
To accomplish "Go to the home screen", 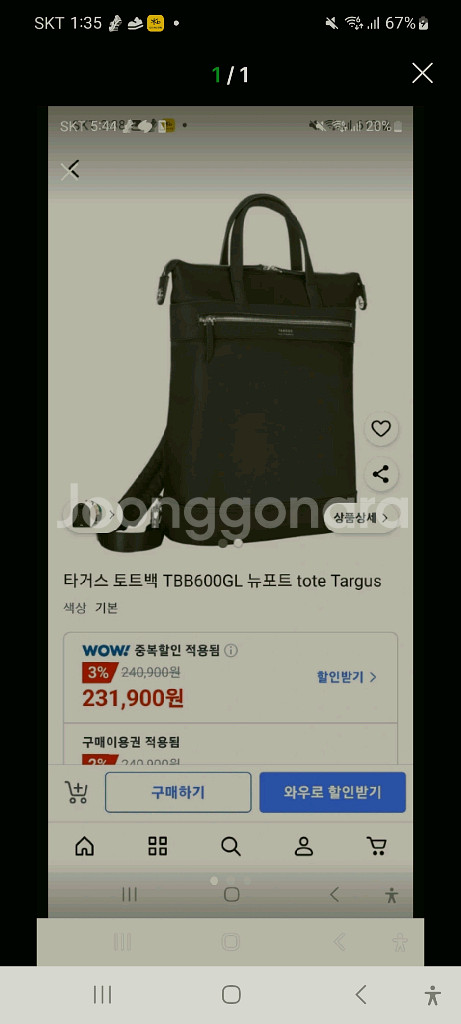I will [231, 995].
